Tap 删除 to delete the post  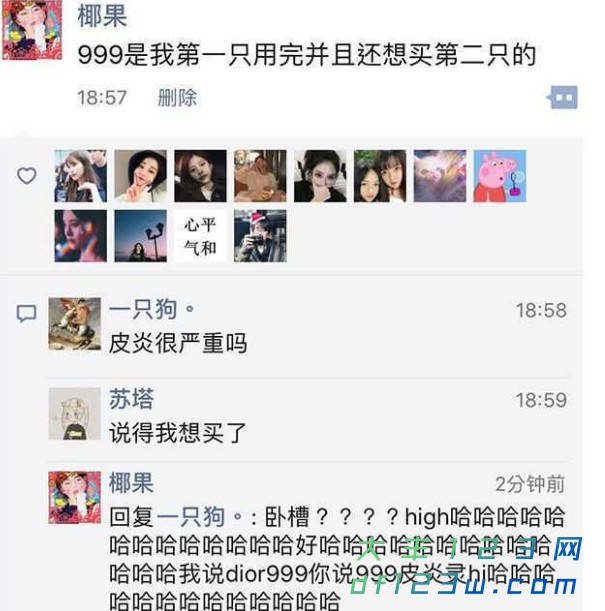177,97
